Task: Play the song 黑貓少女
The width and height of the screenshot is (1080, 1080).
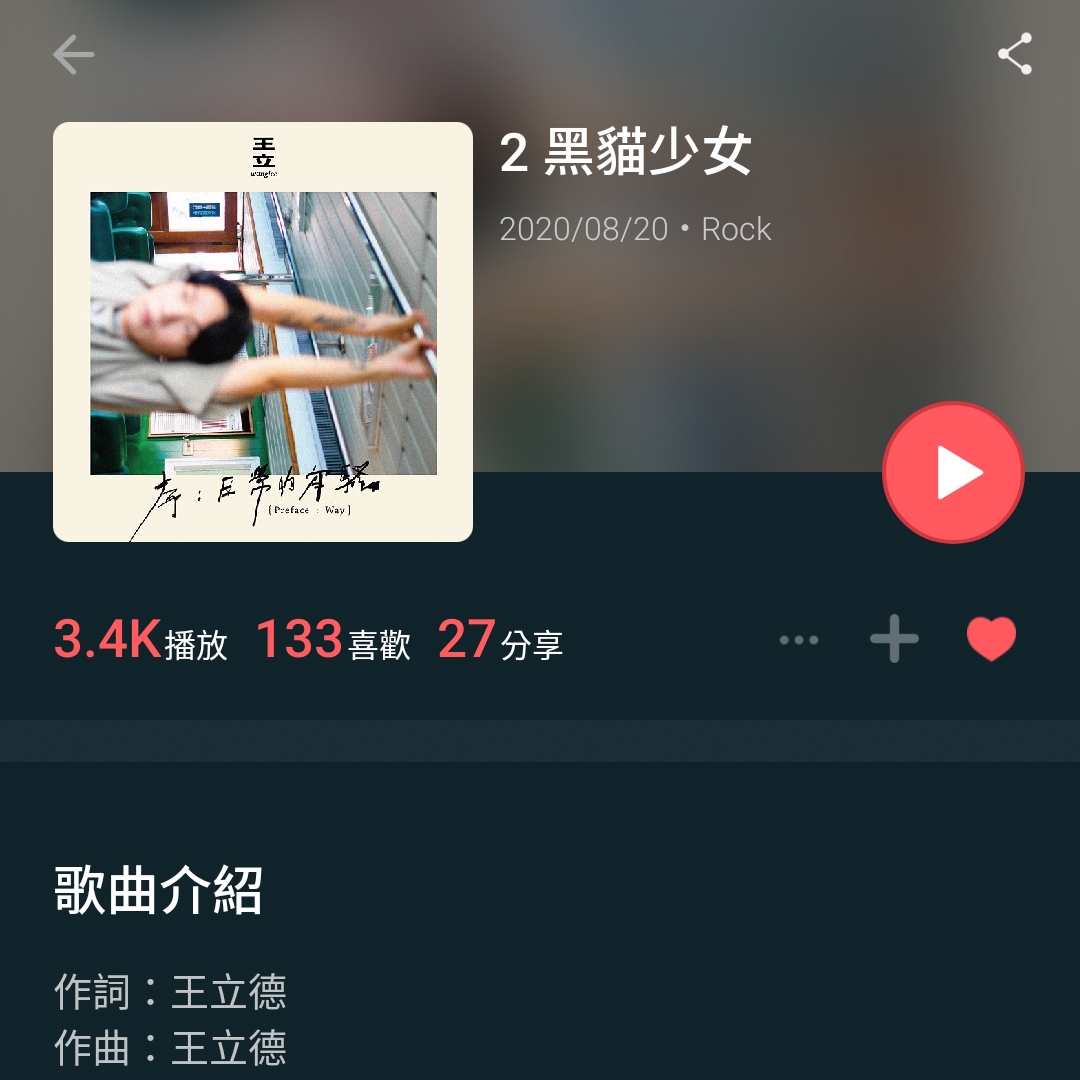Action: click(953, 473)
